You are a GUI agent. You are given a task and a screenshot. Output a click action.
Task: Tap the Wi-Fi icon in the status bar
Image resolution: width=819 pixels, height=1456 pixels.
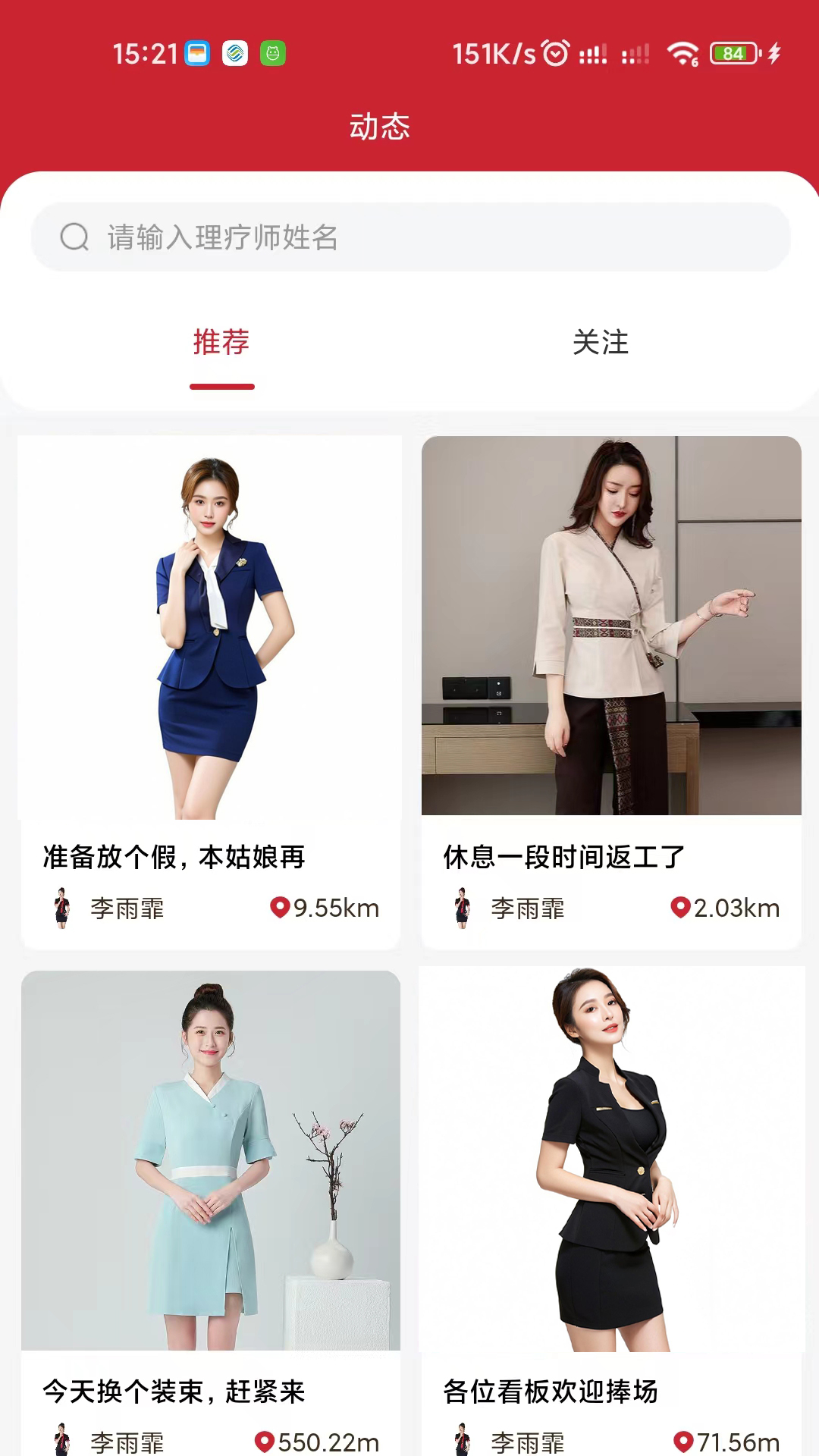click(x=682, y=53)
